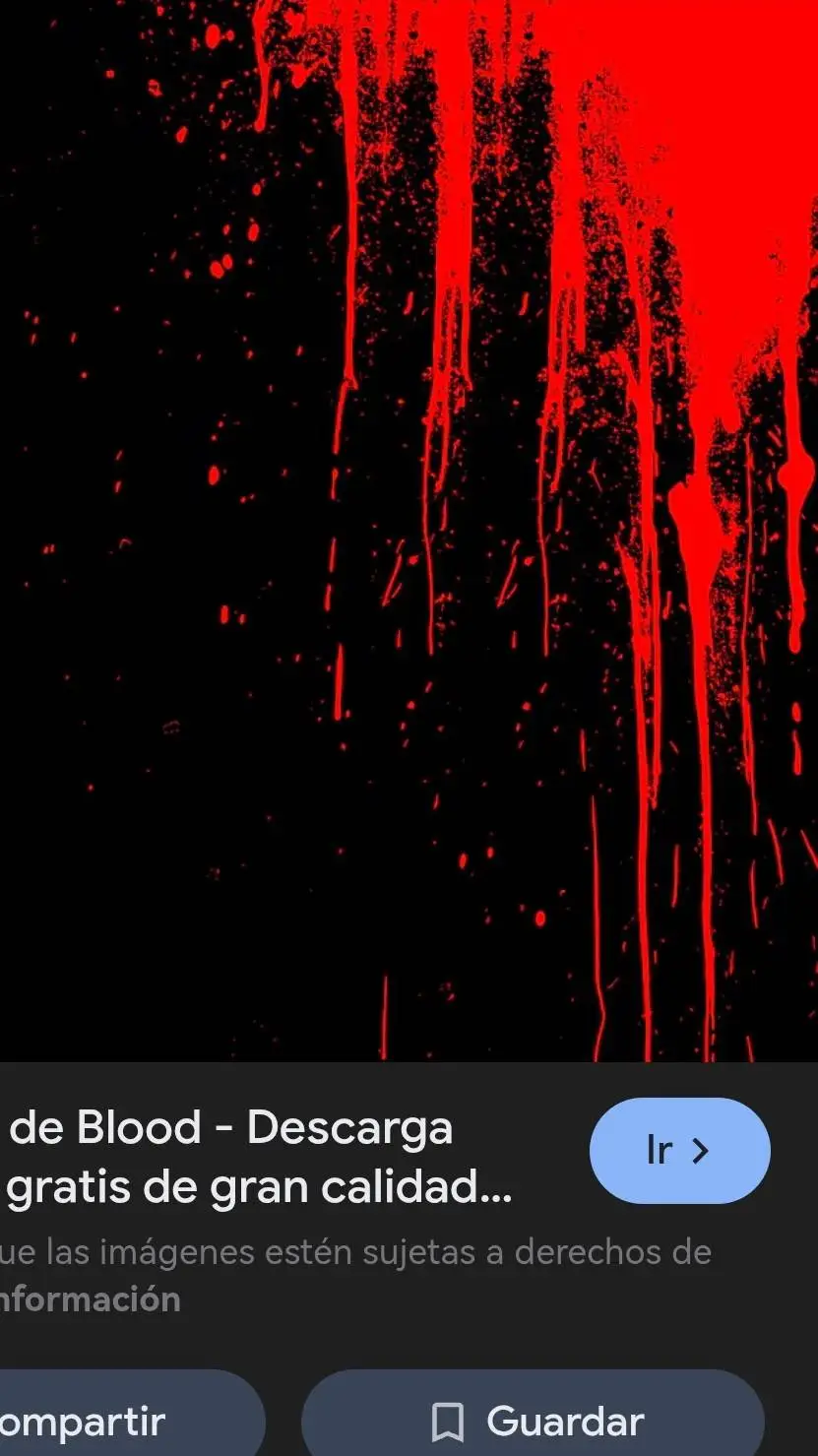This screenshot has height=1456, width=818.
Task: Open the blood splatter image
Action: pos(409,531)
